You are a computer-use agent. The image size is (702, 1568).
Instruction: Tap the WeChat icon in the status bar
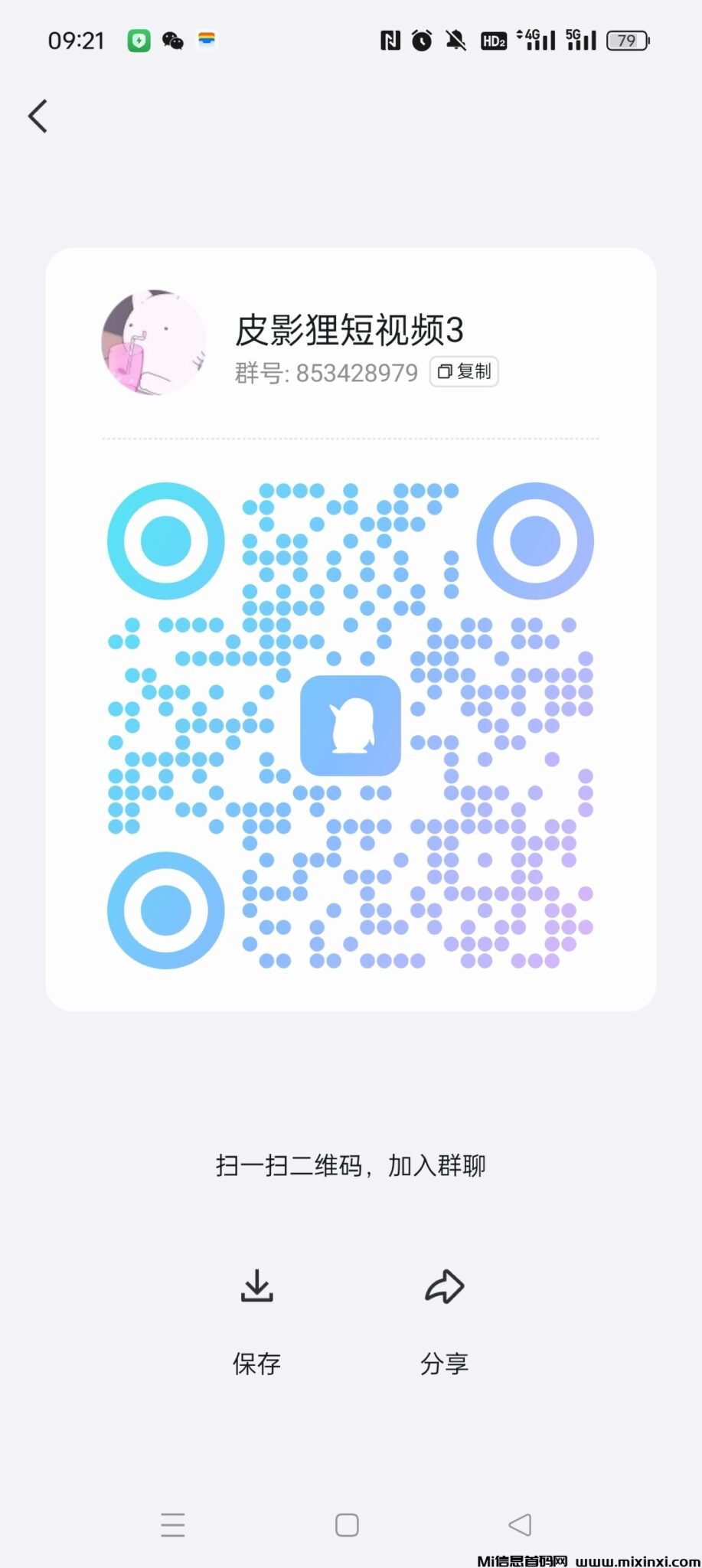[171, 40]
